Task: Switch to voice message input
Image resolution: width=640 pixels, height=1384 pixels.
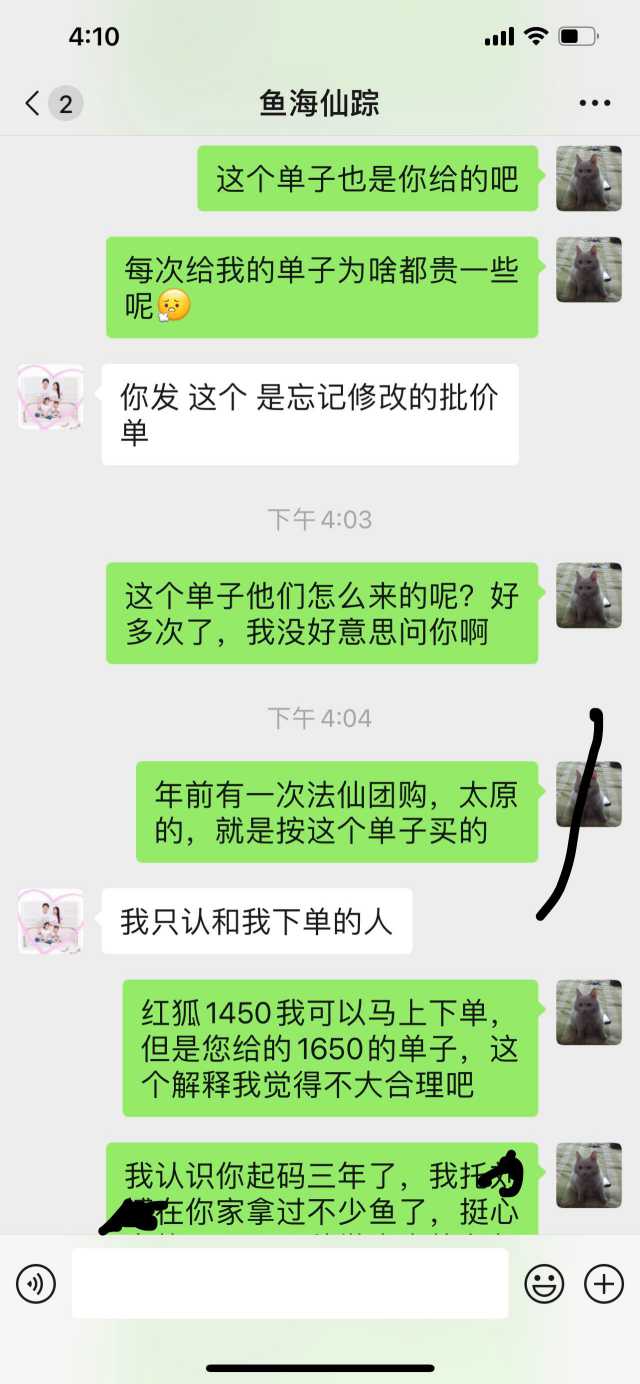Action: click(36, 1283)
